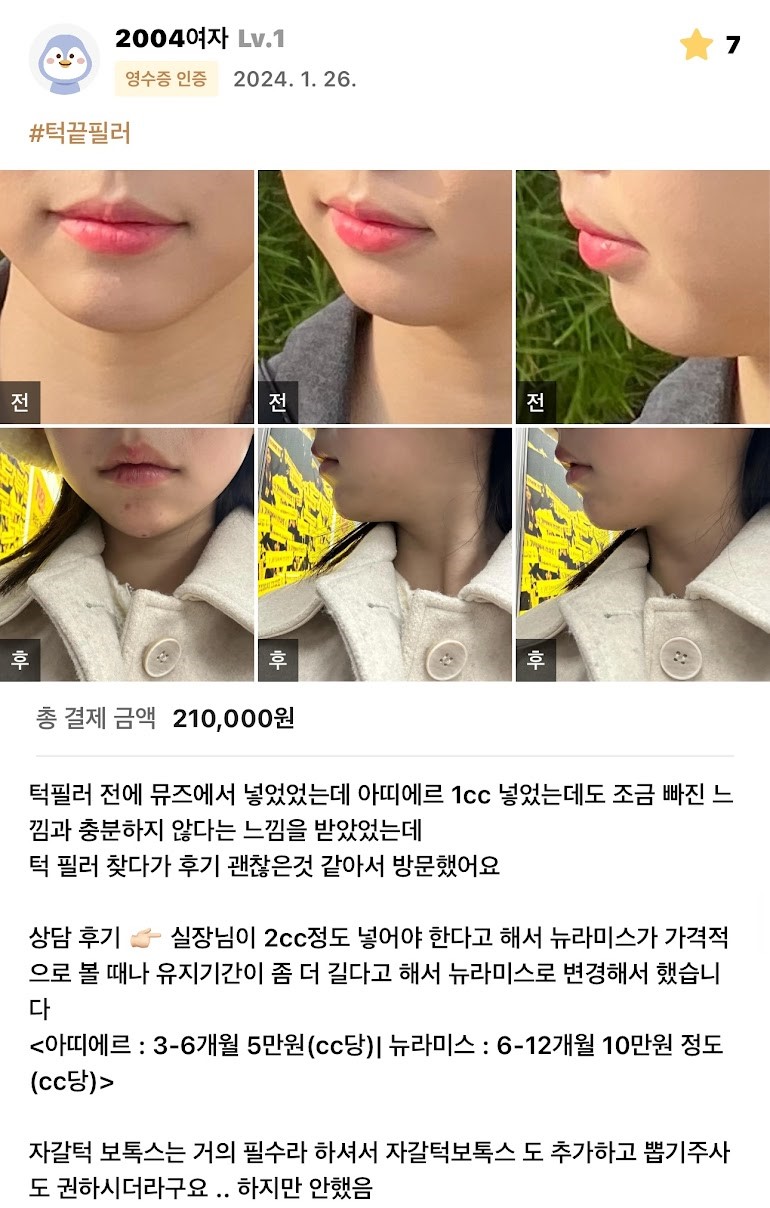View the 전 photo with gray collar and grass
Viewport: 770px width, 1208px height.
pos(384,297)
